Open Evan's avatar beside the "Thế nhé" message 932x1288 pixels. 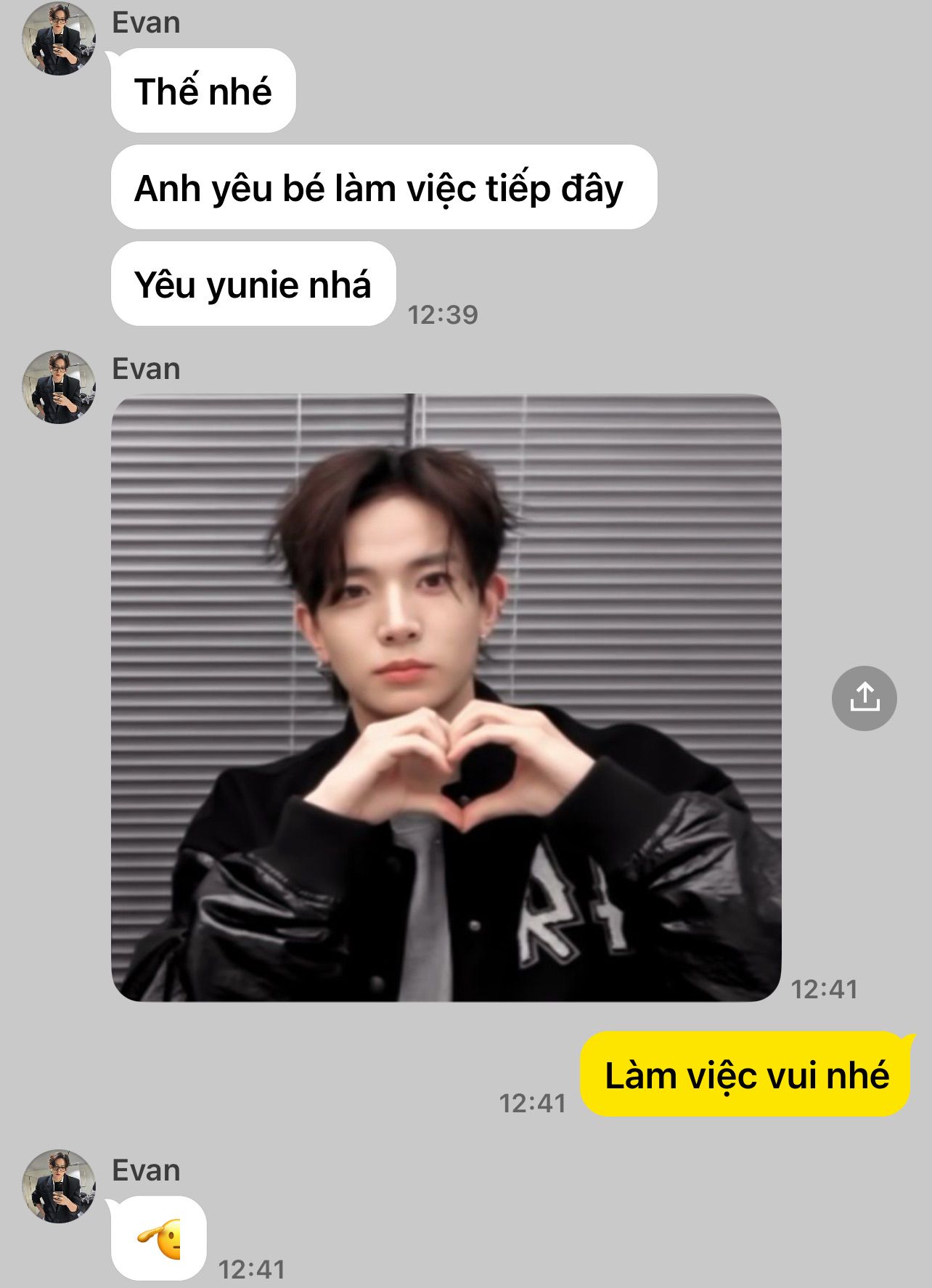pos(59,39)
